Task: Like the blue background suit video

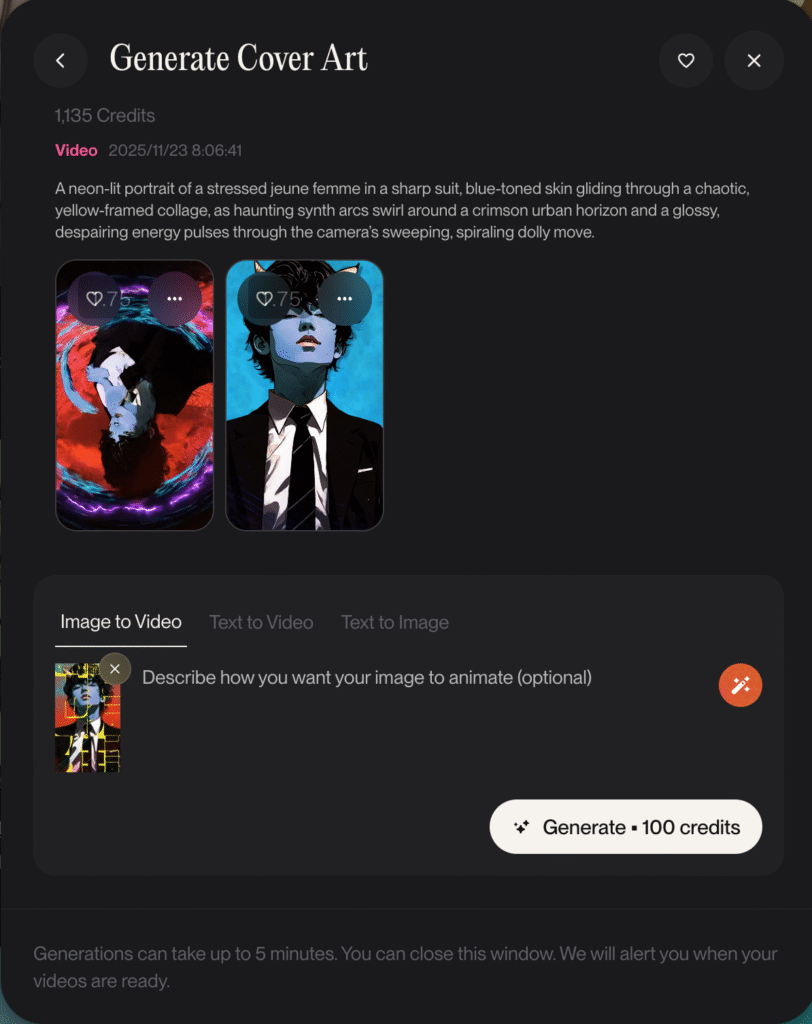Action: pos(277,299)
